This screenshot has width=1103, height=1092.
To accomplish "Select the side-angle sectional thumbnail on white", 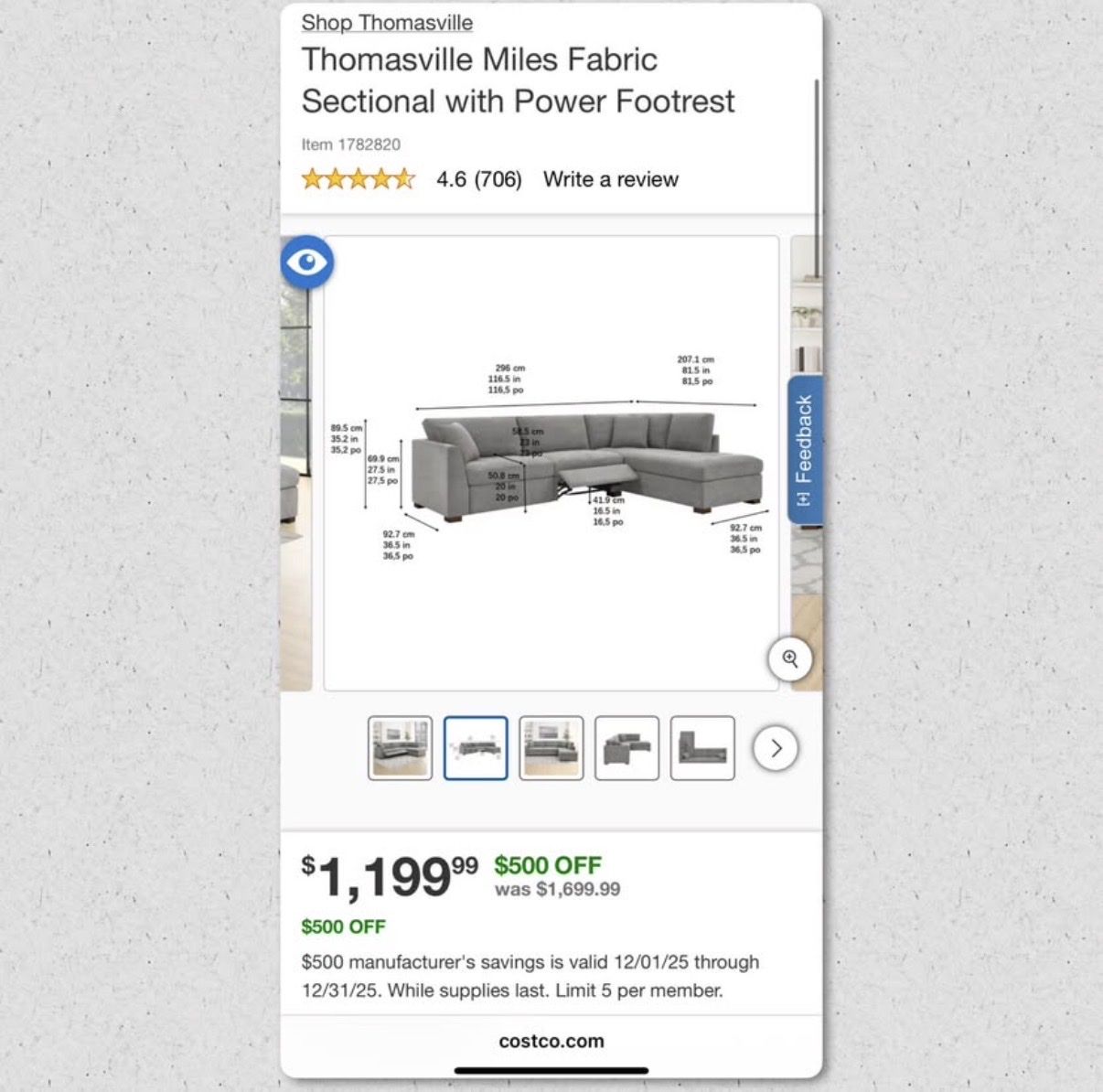I will tap(626, 748).
